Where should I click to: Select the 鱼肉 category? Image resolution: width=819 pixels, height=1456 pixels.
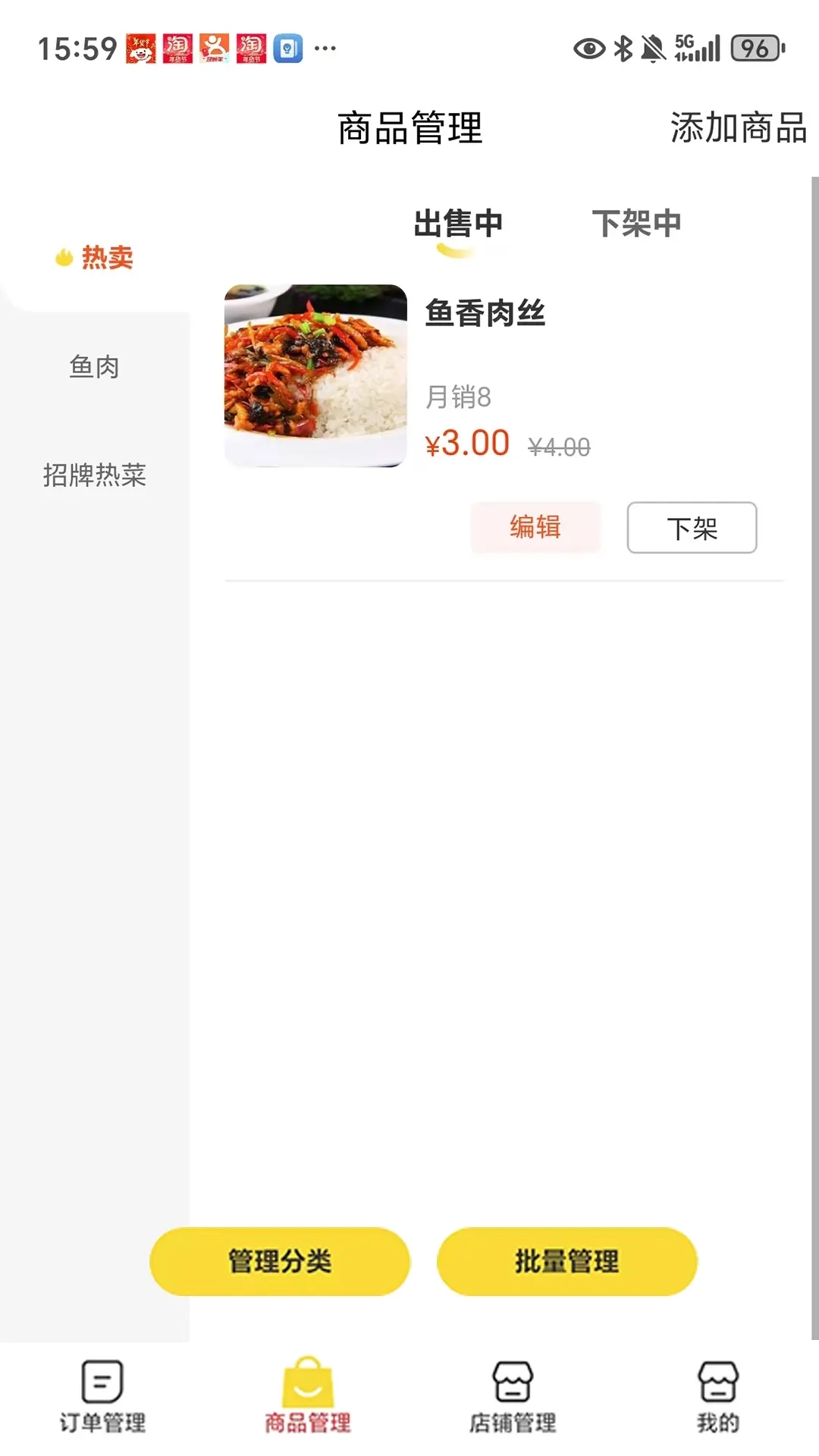93,368
